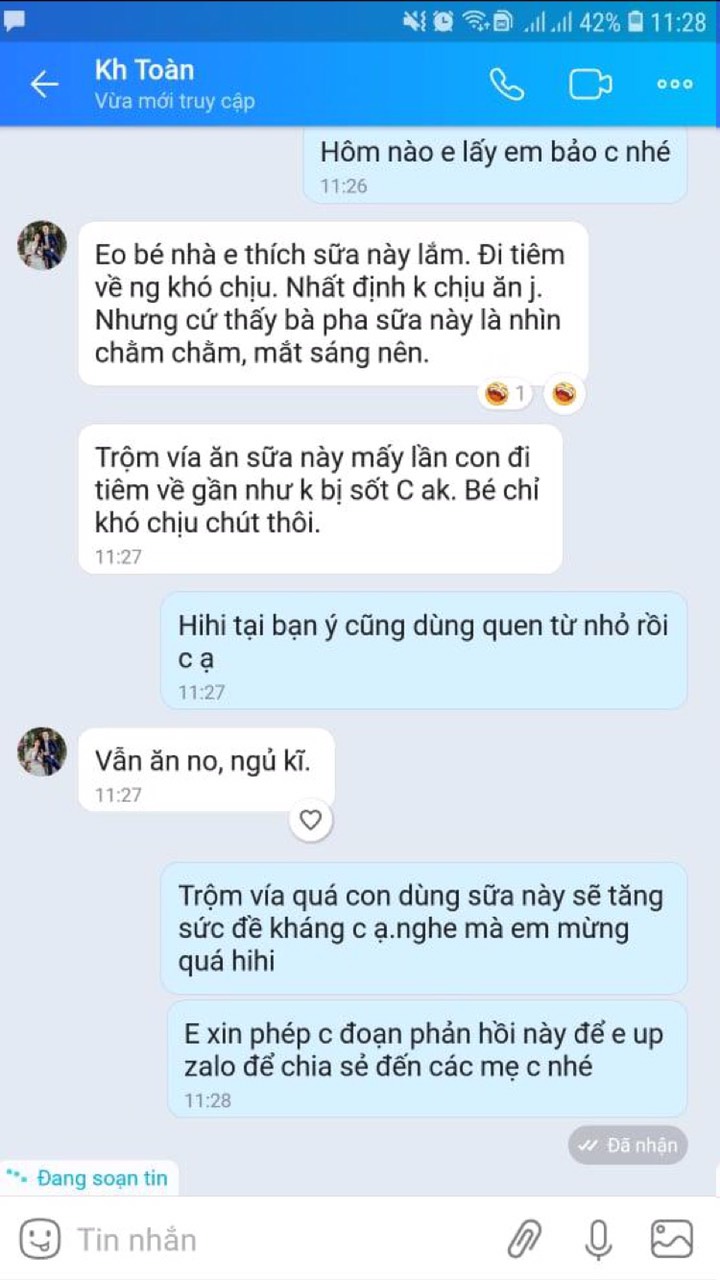
Task: Open the three-dot chat options menu
Action: (675, 85)
